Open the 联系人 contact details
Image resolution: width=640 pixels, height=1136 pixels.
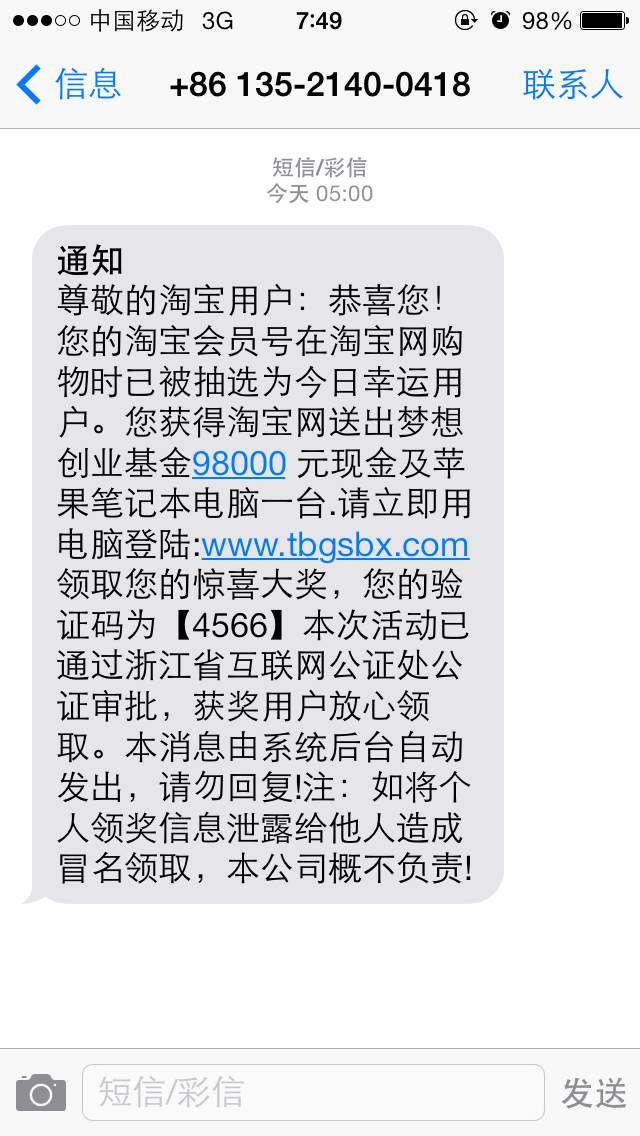pos(573,85)
